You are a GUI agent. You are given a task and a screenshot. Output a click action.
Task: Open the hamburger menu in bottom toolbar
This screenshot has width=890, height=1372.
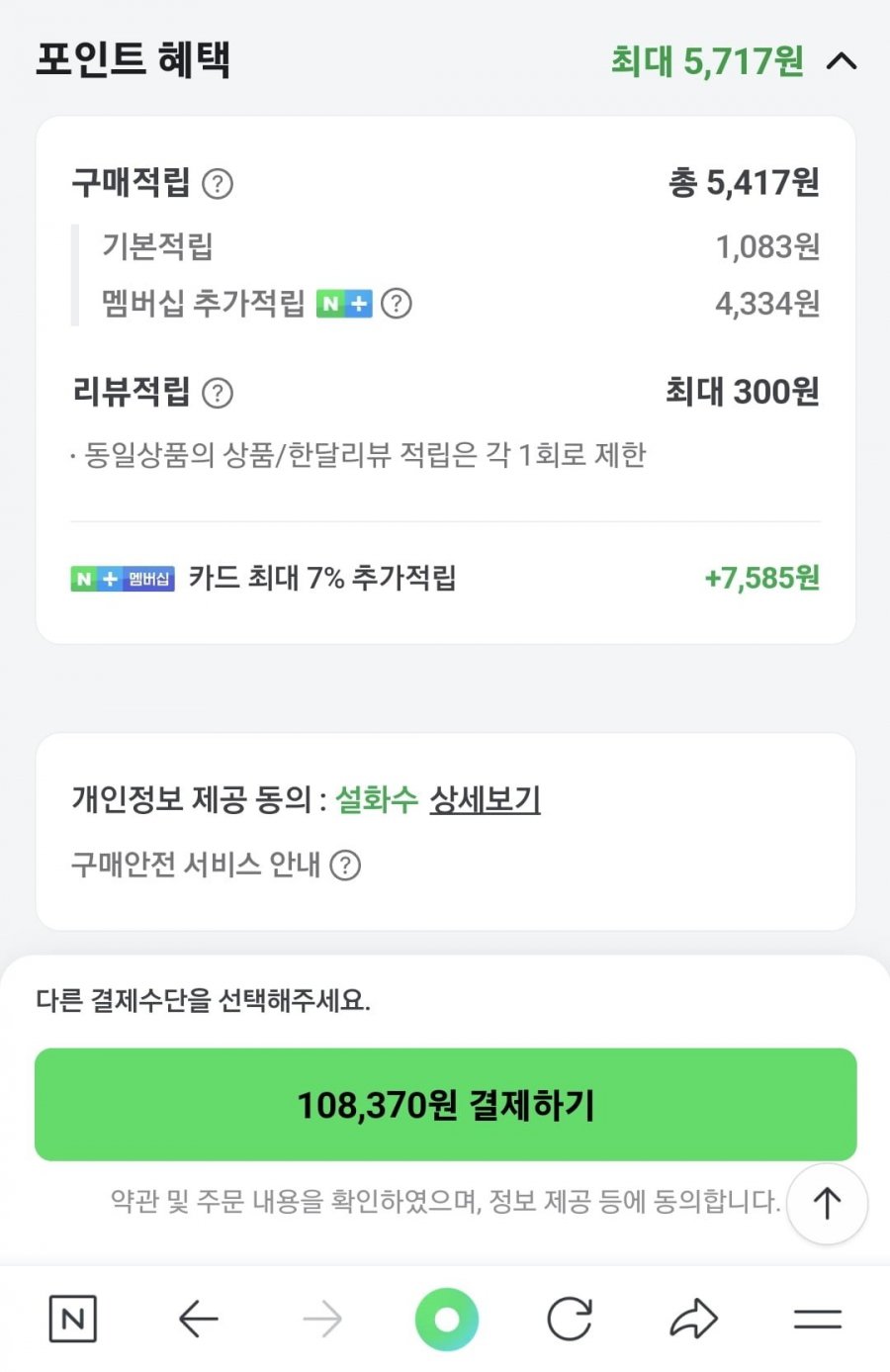[818, 1316]
